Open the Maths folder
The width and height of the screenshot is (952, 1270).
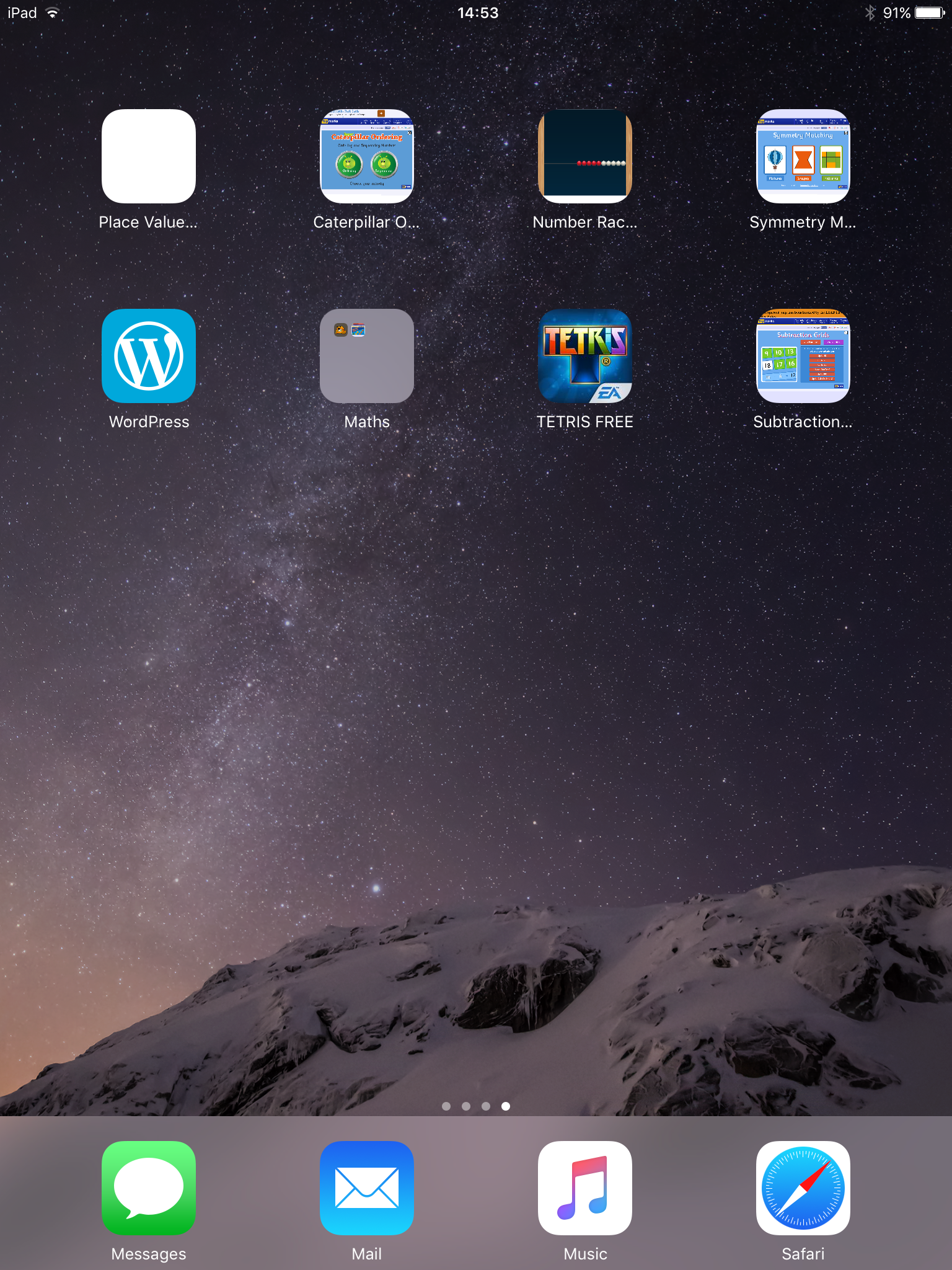[367, 356]
